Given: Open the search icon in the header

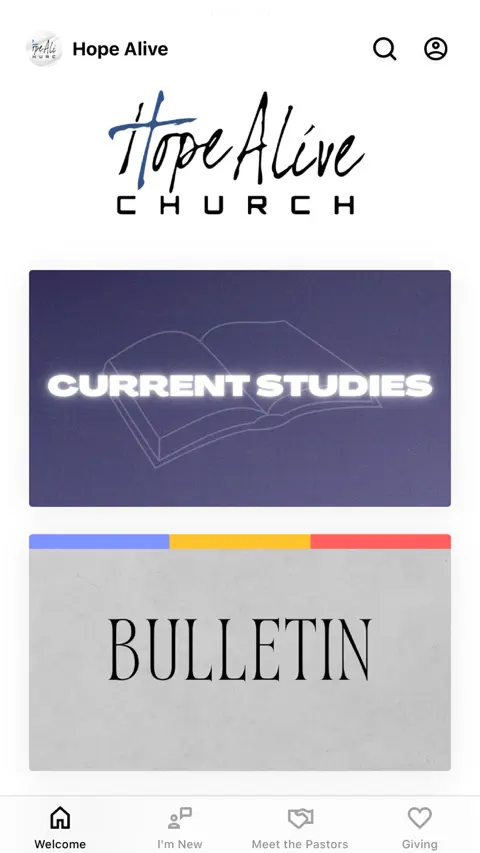Looking at the screenshot, I should (x=385, y=49).
